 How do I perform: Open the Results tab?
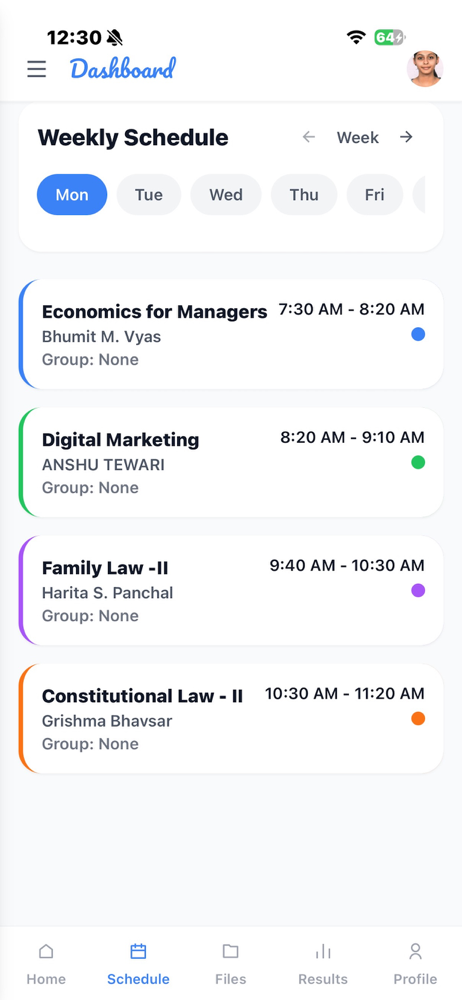pos(323,964)
